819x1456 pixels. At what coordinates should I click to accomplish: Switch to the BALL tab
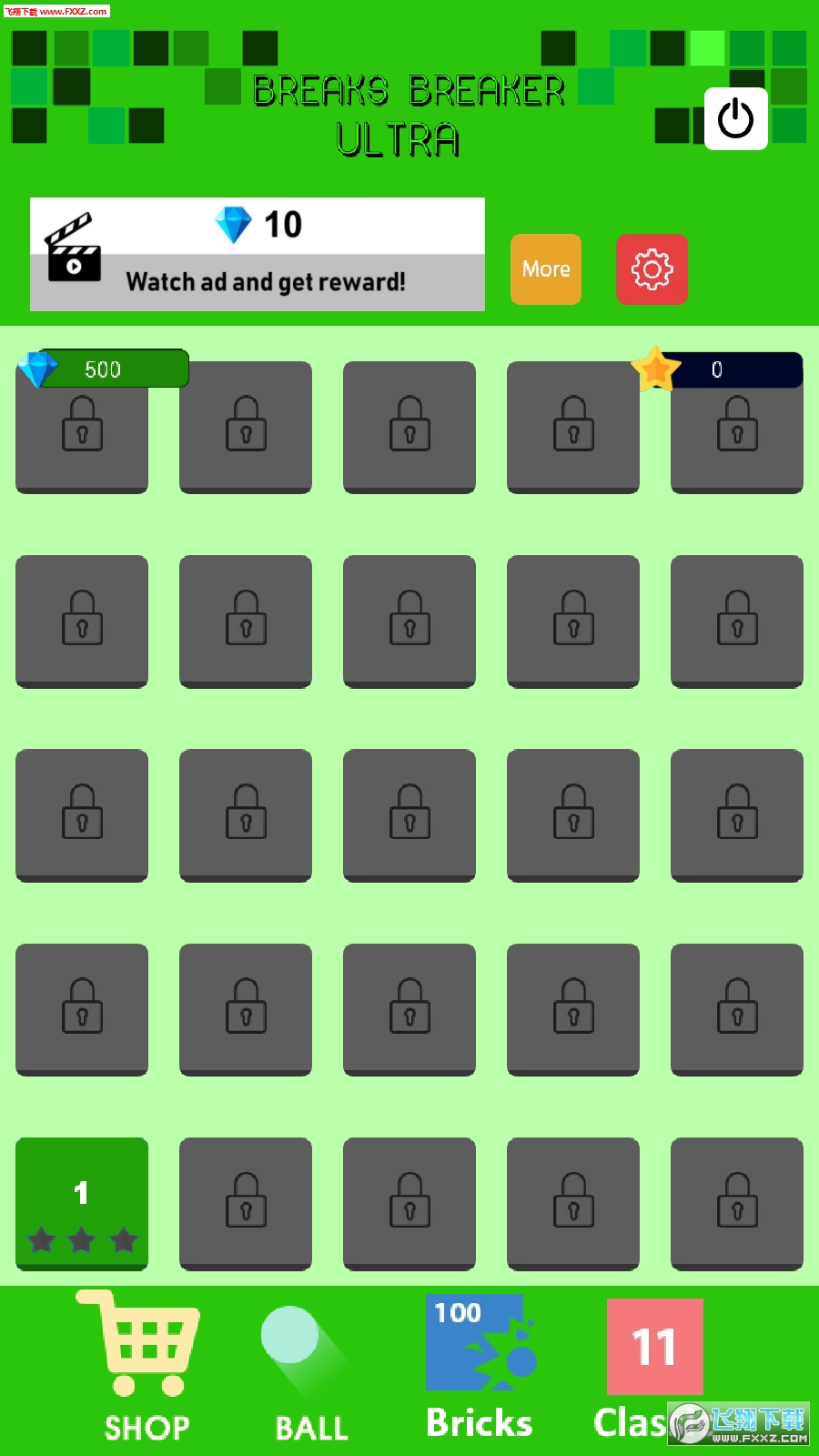309,1424
